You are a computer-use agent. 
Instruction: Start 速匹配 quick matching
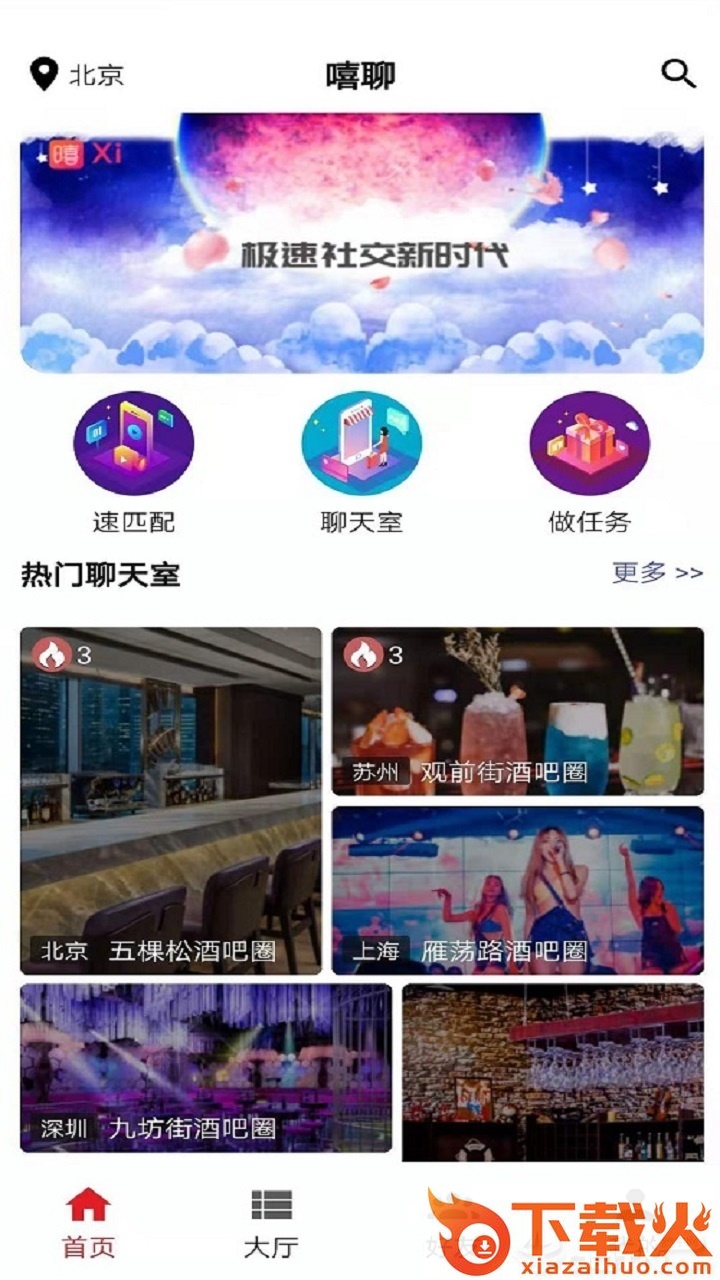click(133, 443)
